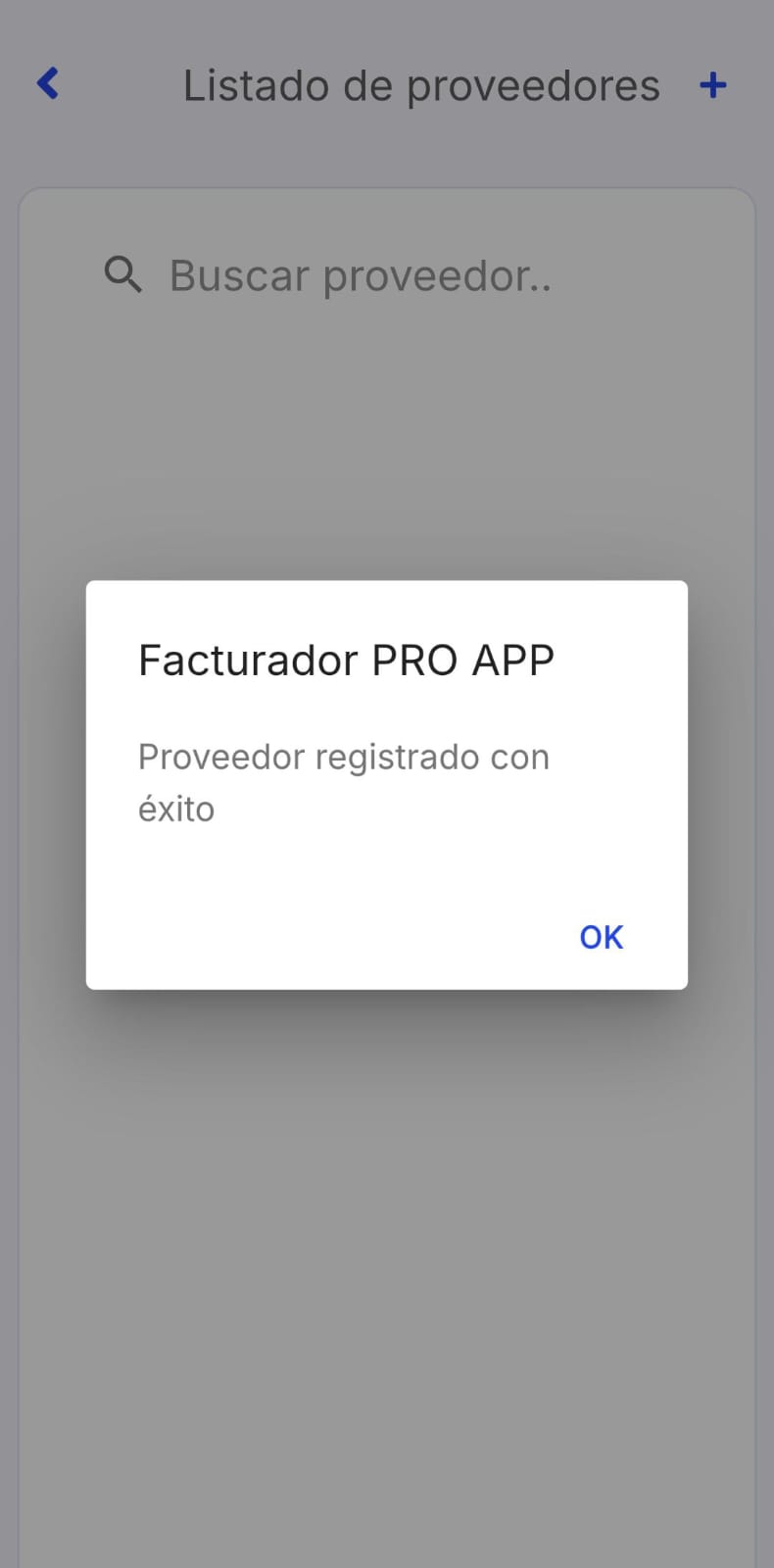
Task: Select the 'Listado de proveedores' title
Action: pos(421,85)
